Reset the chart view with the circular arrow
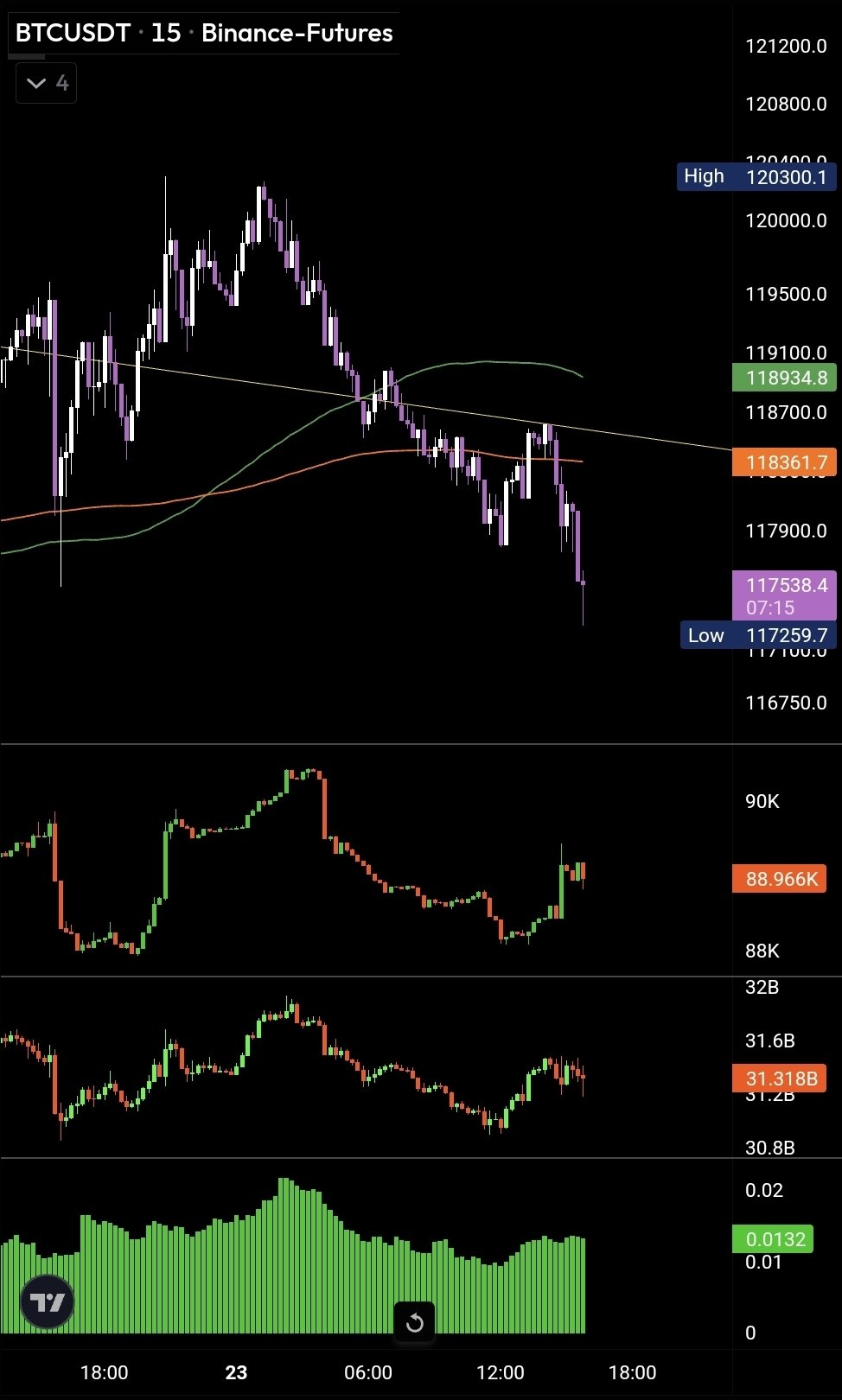 [414, 1322]
